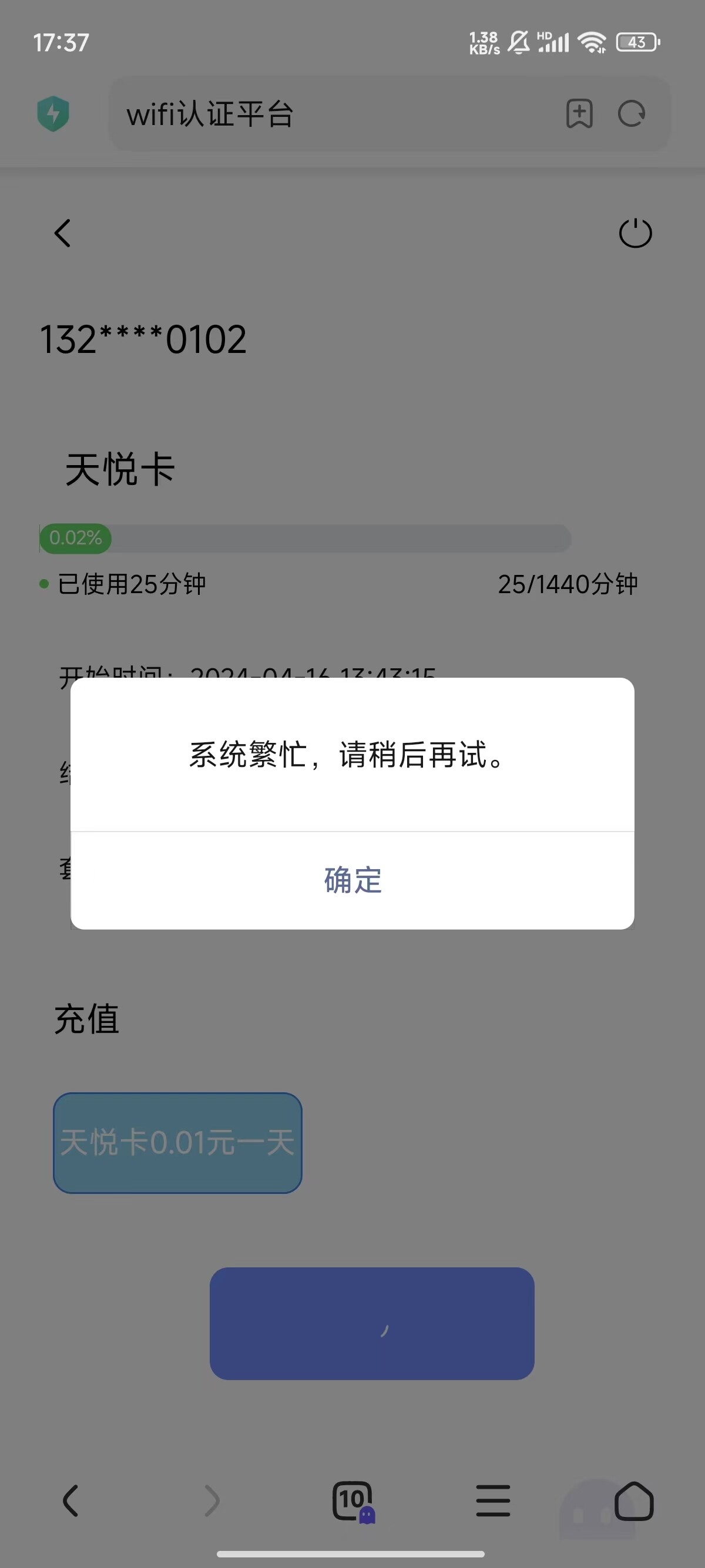Go back with the page's back arrow
Viewport: 705px width, 1568px height.
63,233
